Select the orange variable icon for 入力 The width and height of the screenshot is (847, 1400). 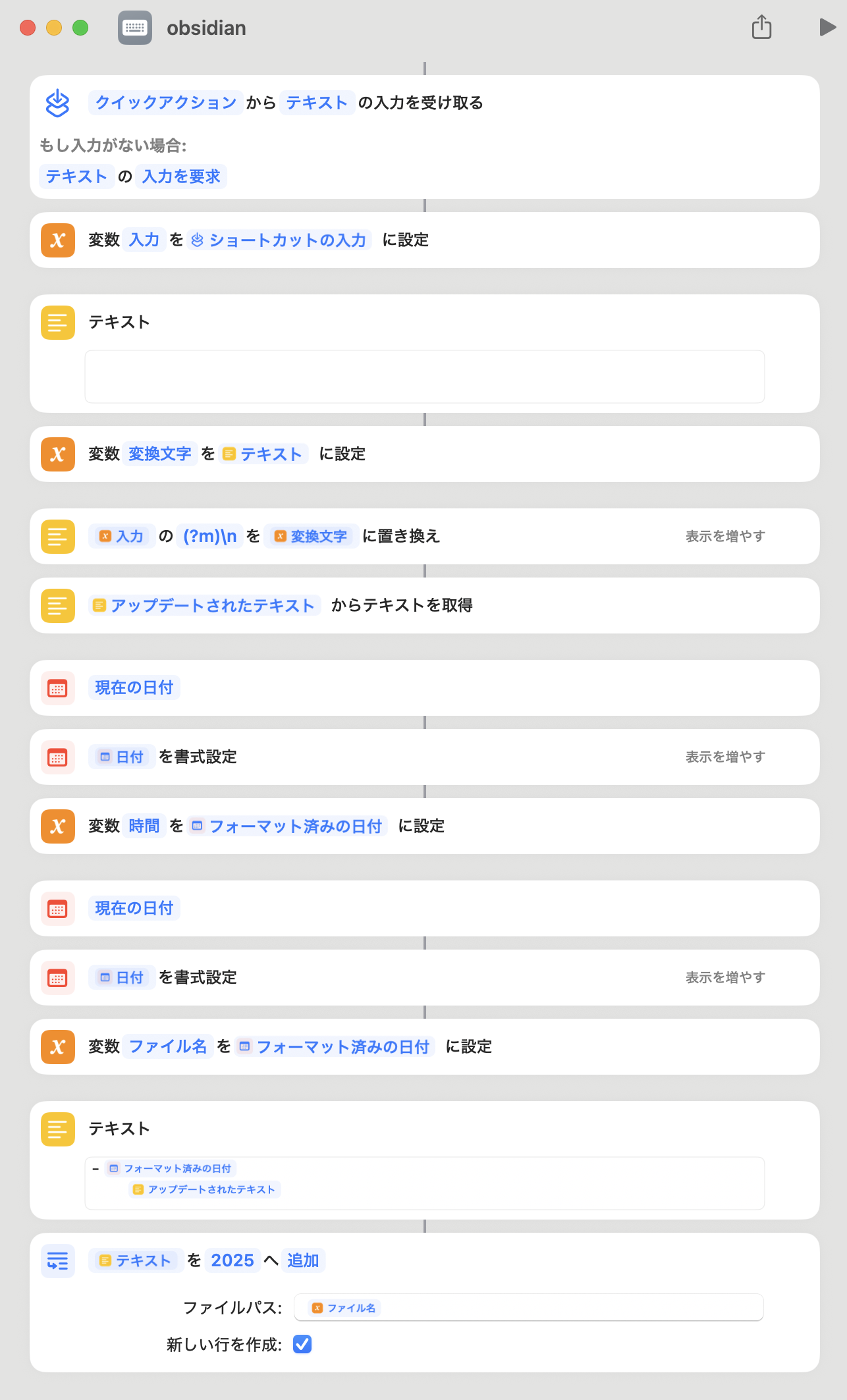click(x=57, y=240)
